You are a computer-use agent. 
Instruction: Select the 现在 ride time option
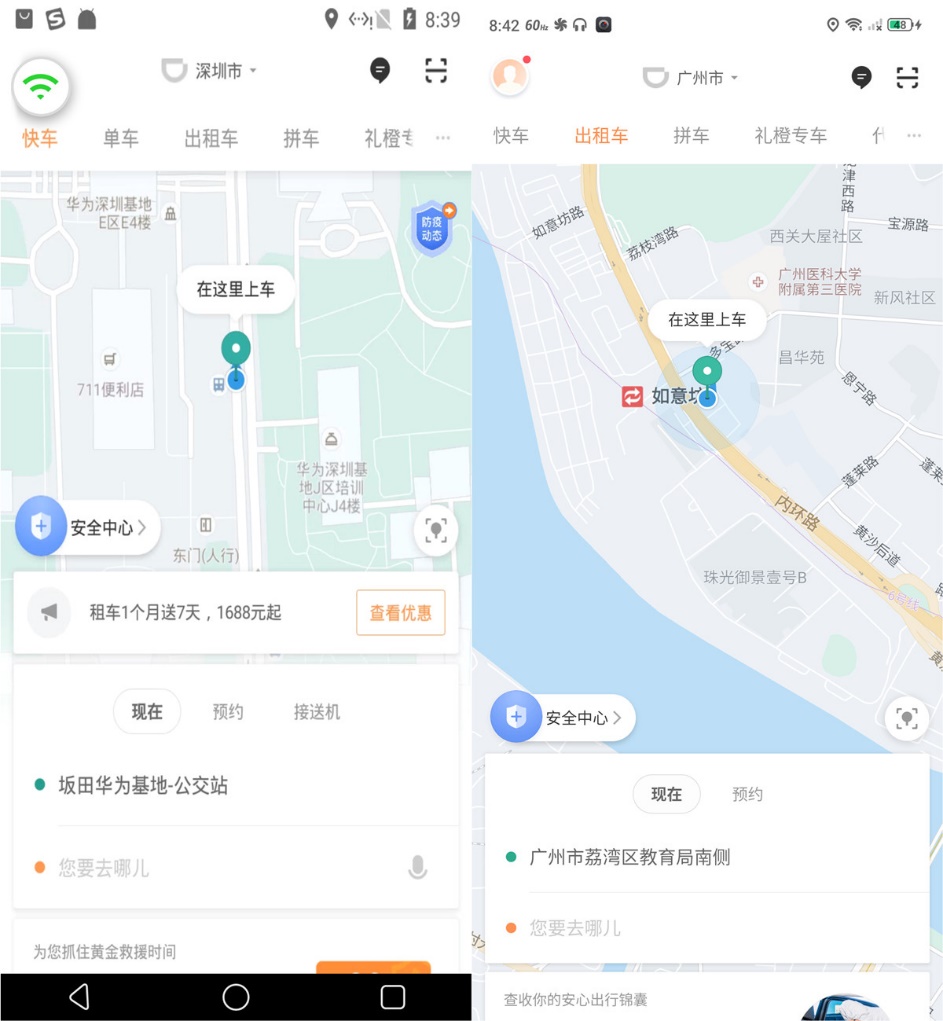[147, 712]
